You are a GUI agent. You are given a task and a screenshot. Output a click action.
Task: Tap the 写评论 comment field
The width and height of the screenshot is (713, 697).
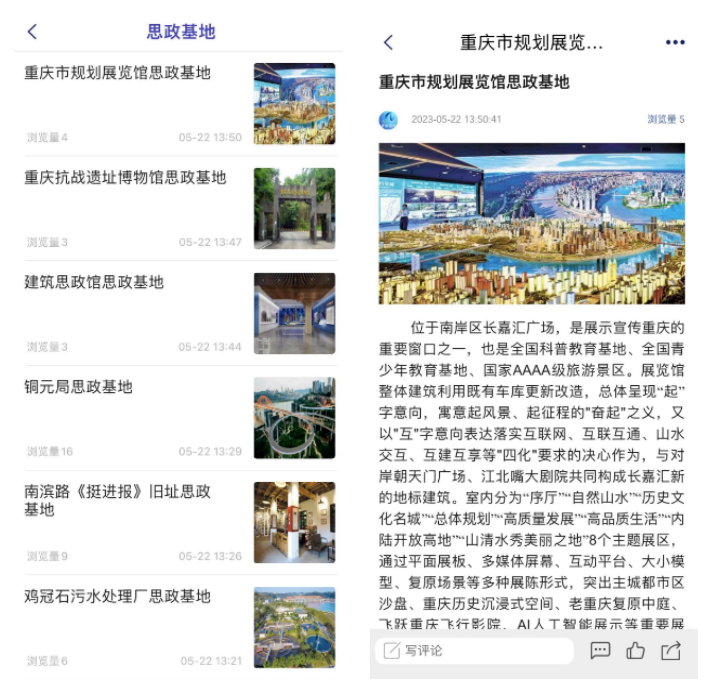point(473,651)
